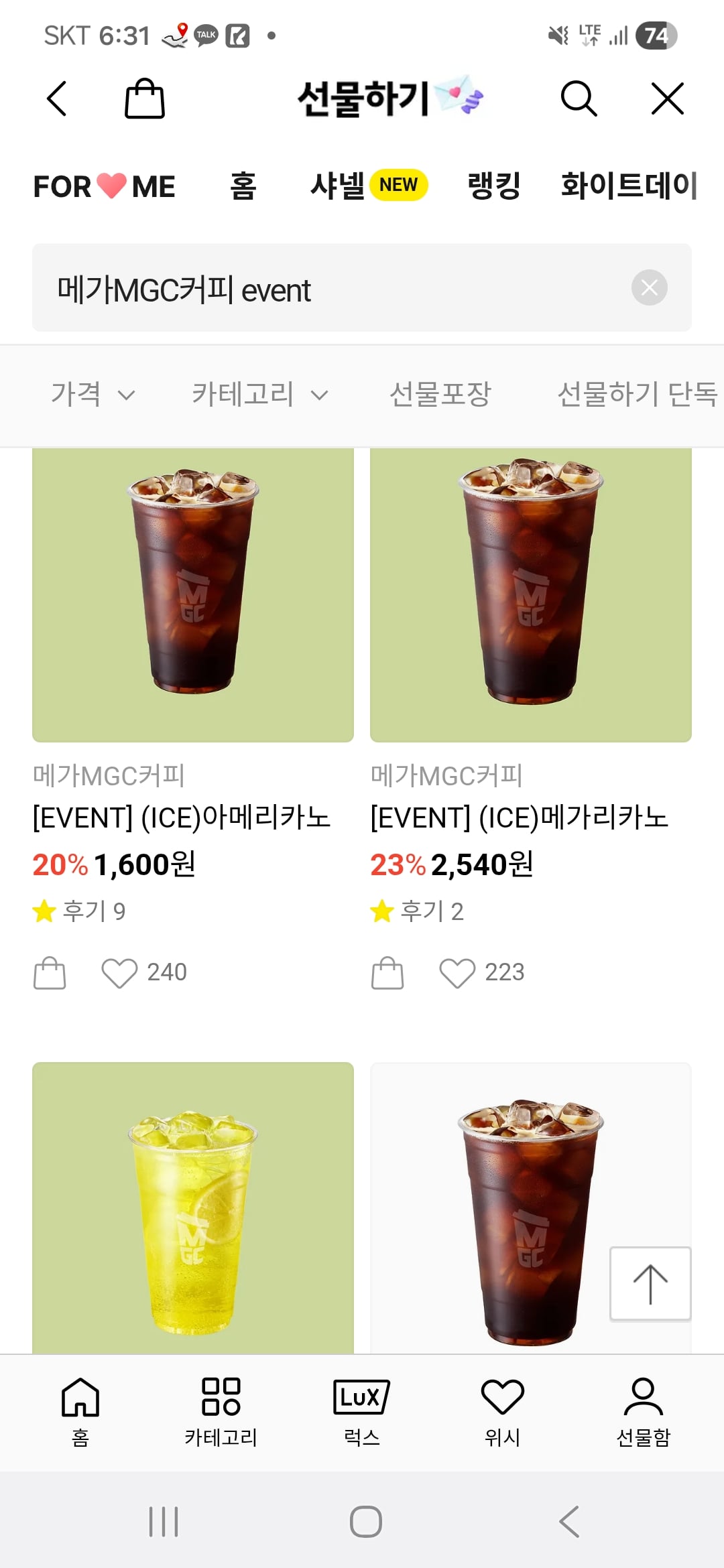Open search via the magnifier icon

coord(579,99)
